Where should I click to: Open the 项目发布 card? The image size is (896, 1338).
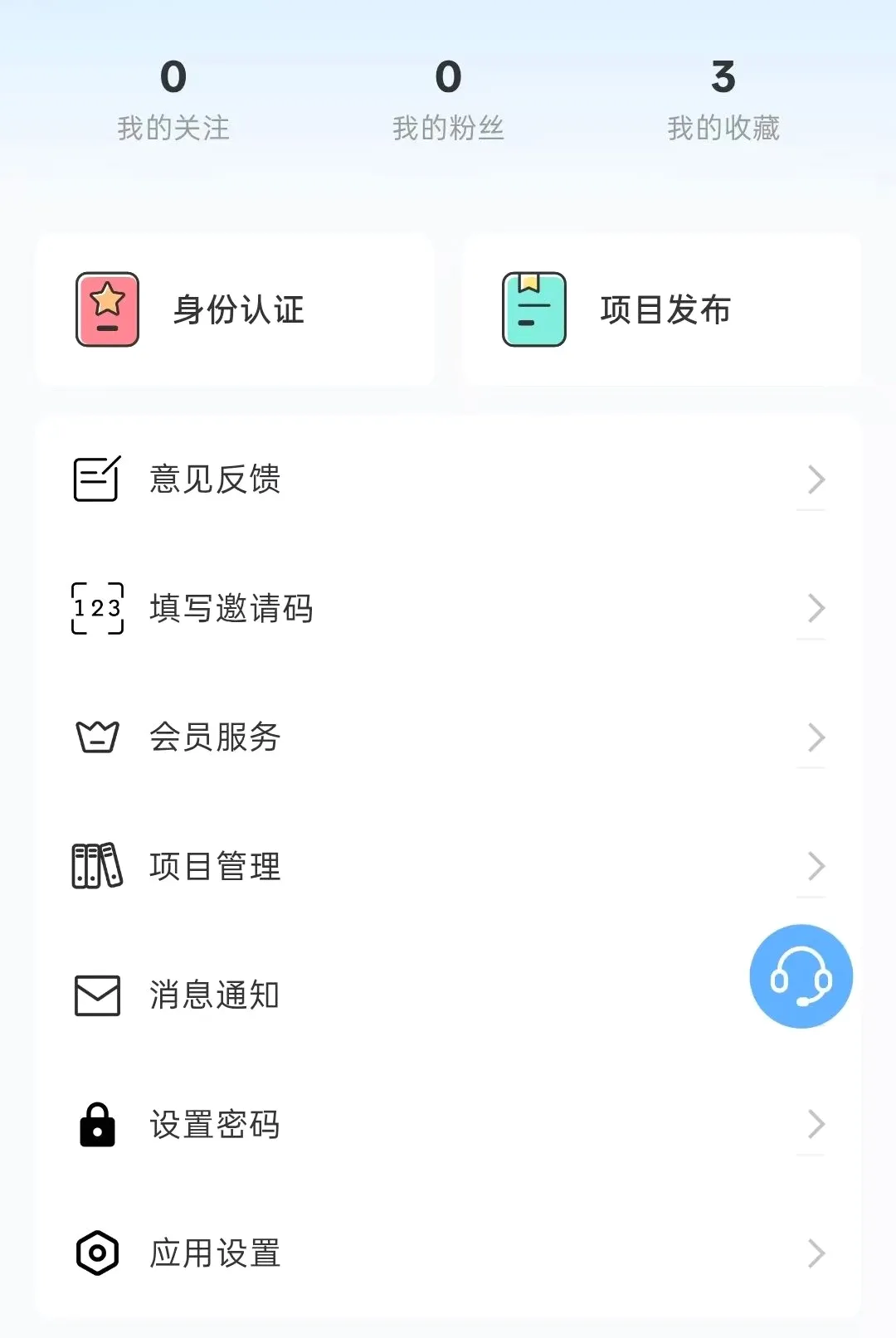[662, 309]
